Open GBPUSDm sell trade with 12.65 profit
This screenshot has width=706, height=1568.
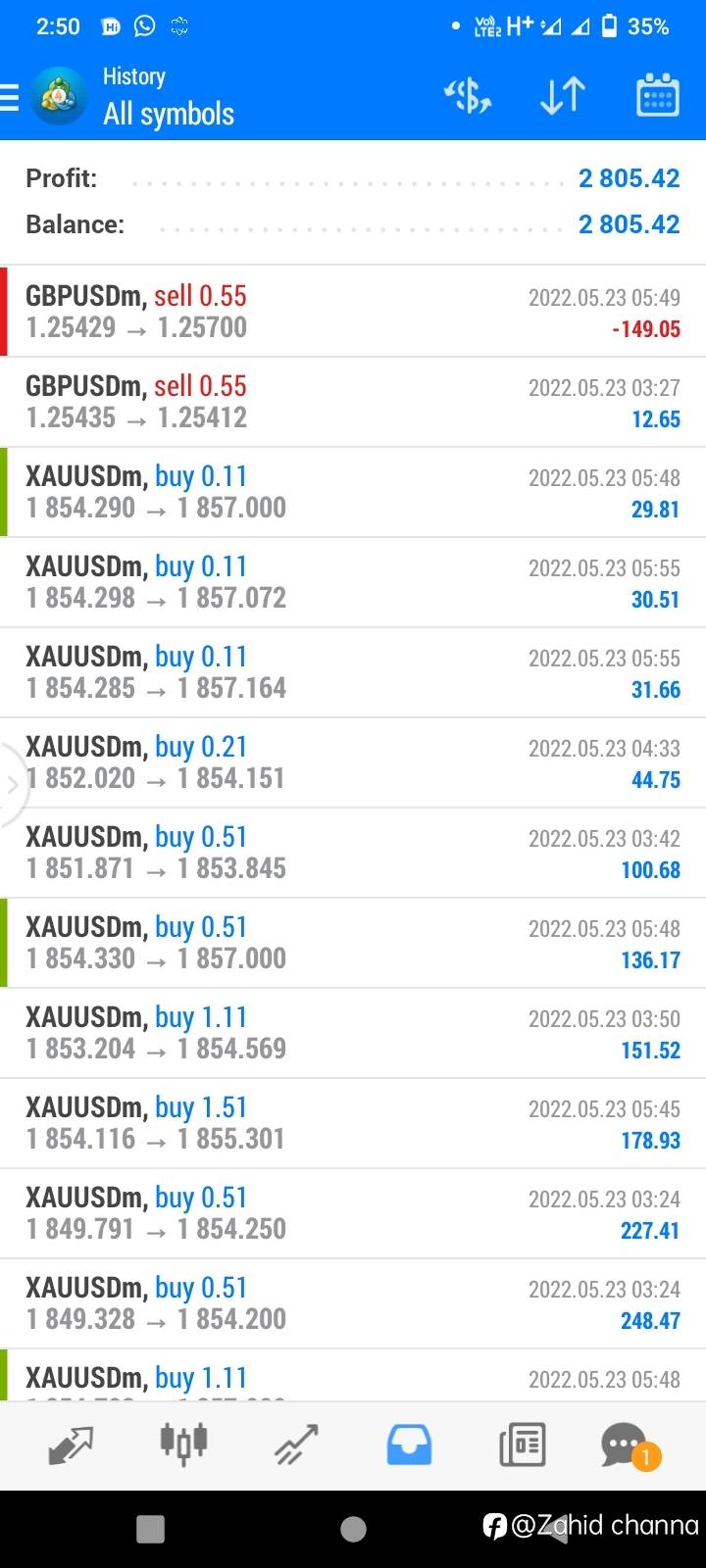pos(353,402)
